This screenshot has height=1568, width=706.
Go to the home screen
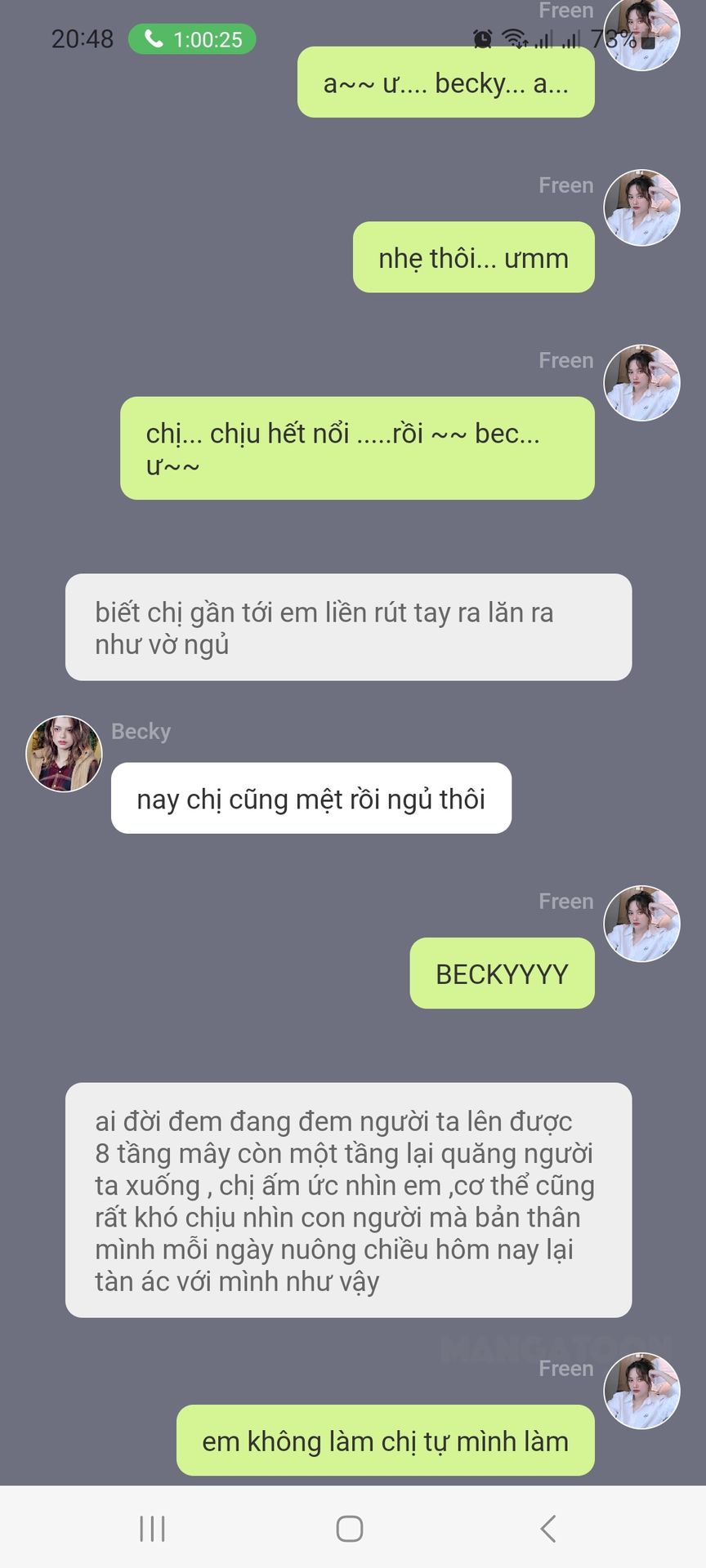(350, 1528)
